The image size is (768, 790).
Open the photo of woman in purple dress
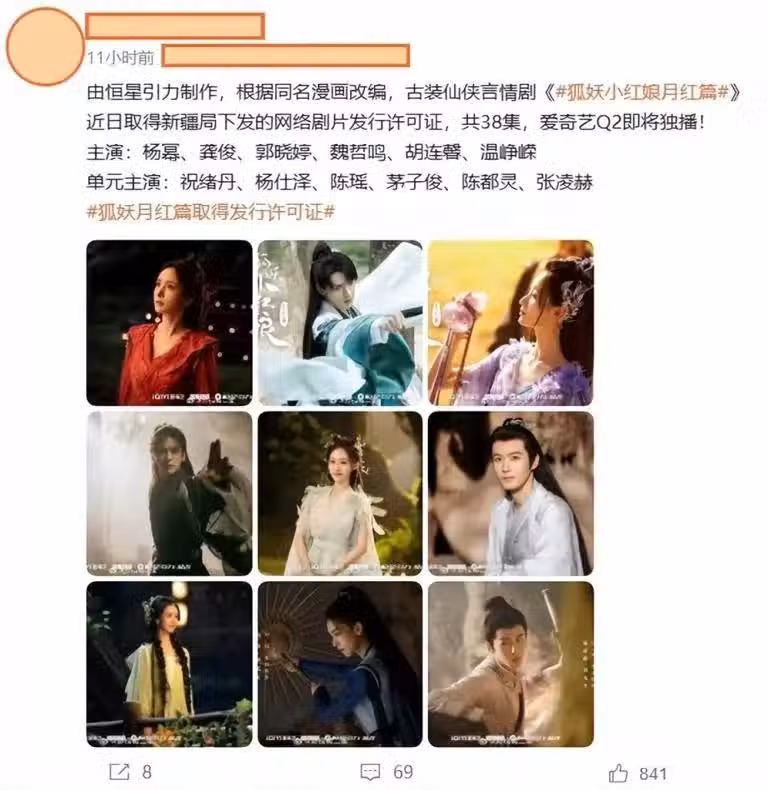[510, 322]
